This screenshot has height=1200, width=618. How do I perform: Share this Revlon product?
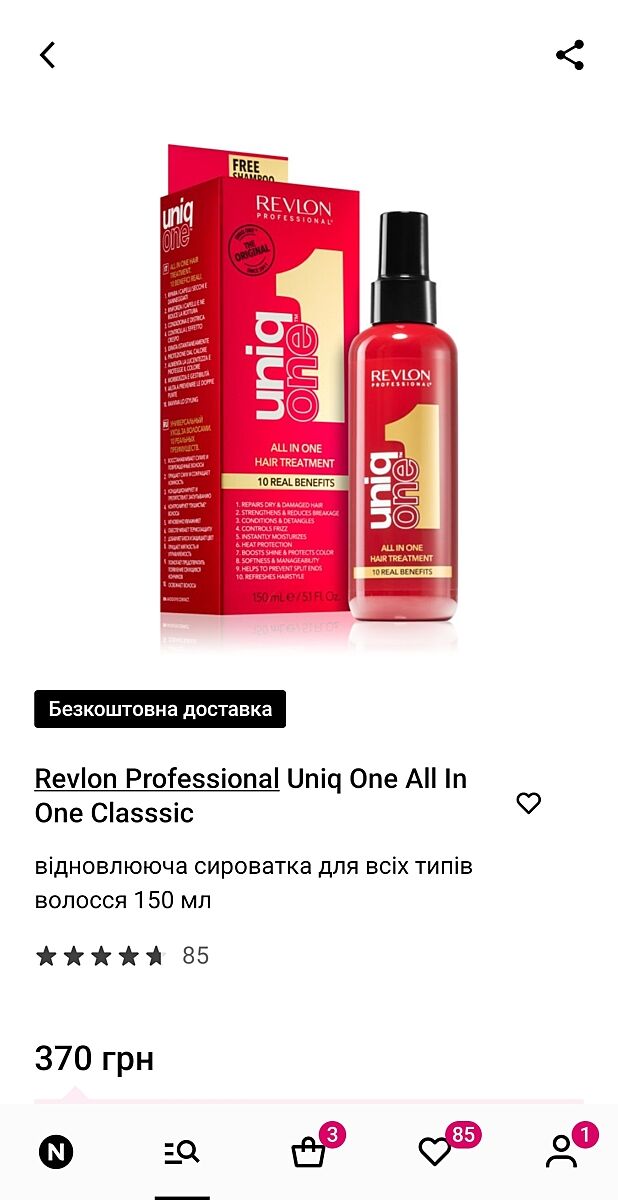click(570, 55)
